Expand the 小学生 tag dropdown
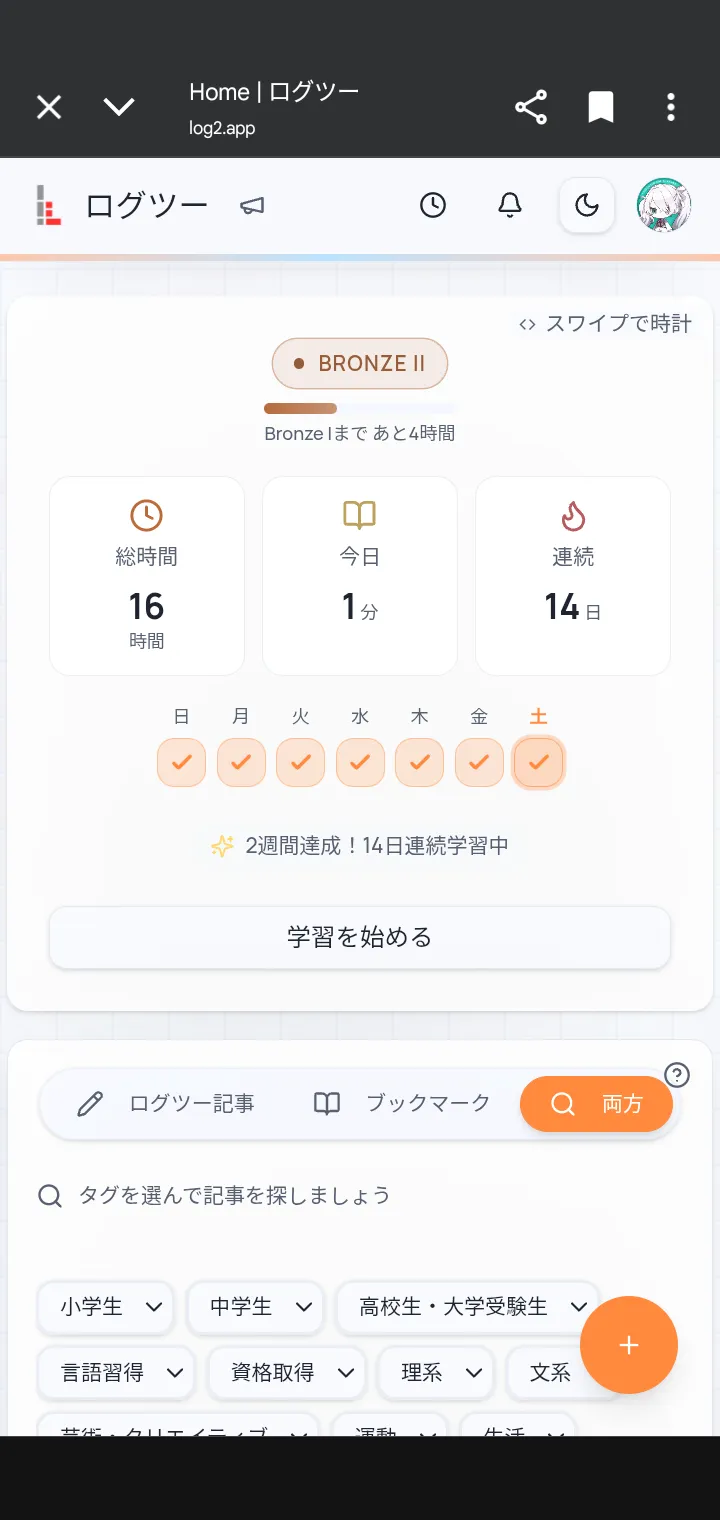 pyautogui.click(x=106, y=1307)
